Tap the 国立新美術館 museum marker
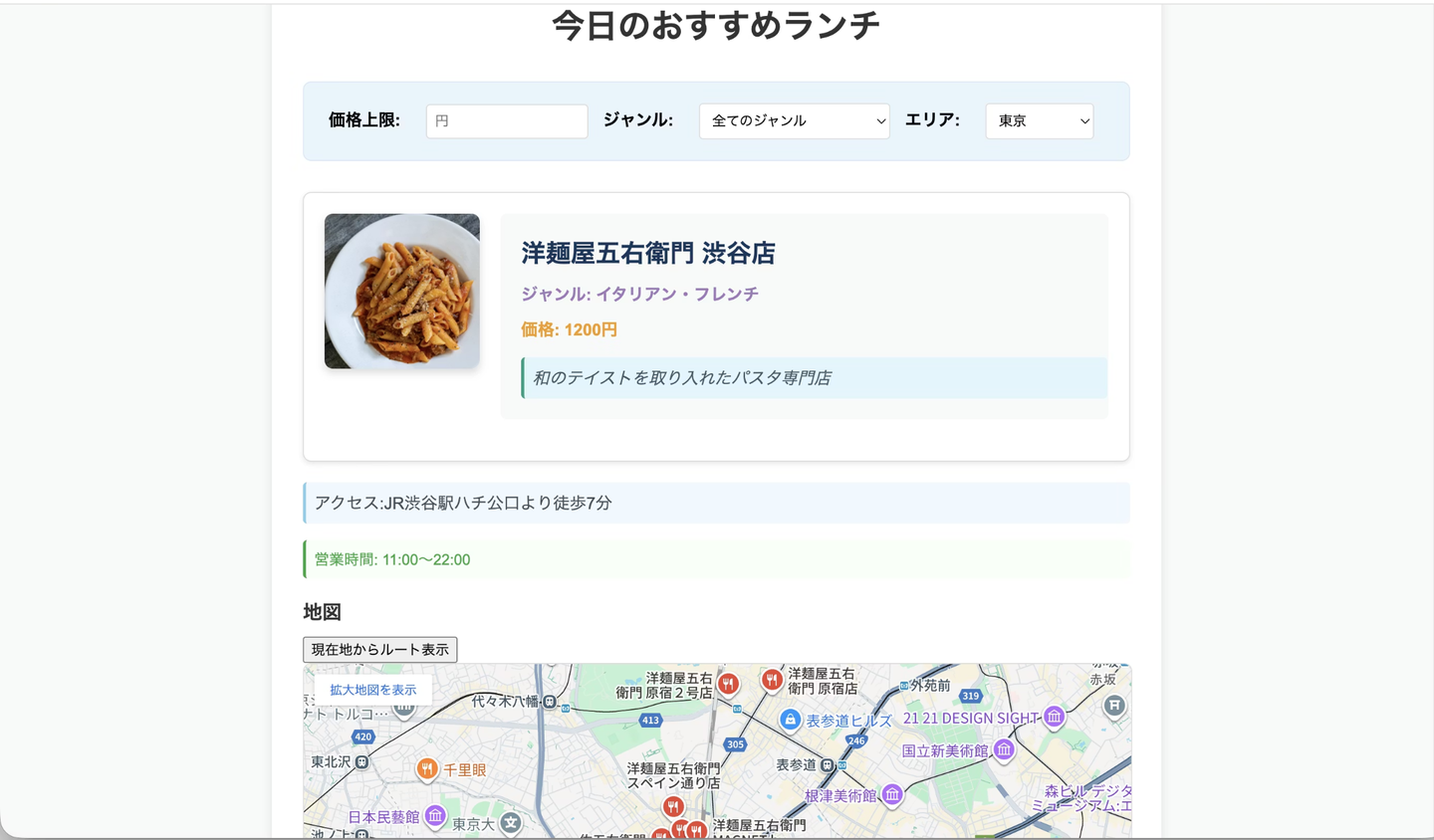The image size is (1434, 840). [x=1004, y=749]
